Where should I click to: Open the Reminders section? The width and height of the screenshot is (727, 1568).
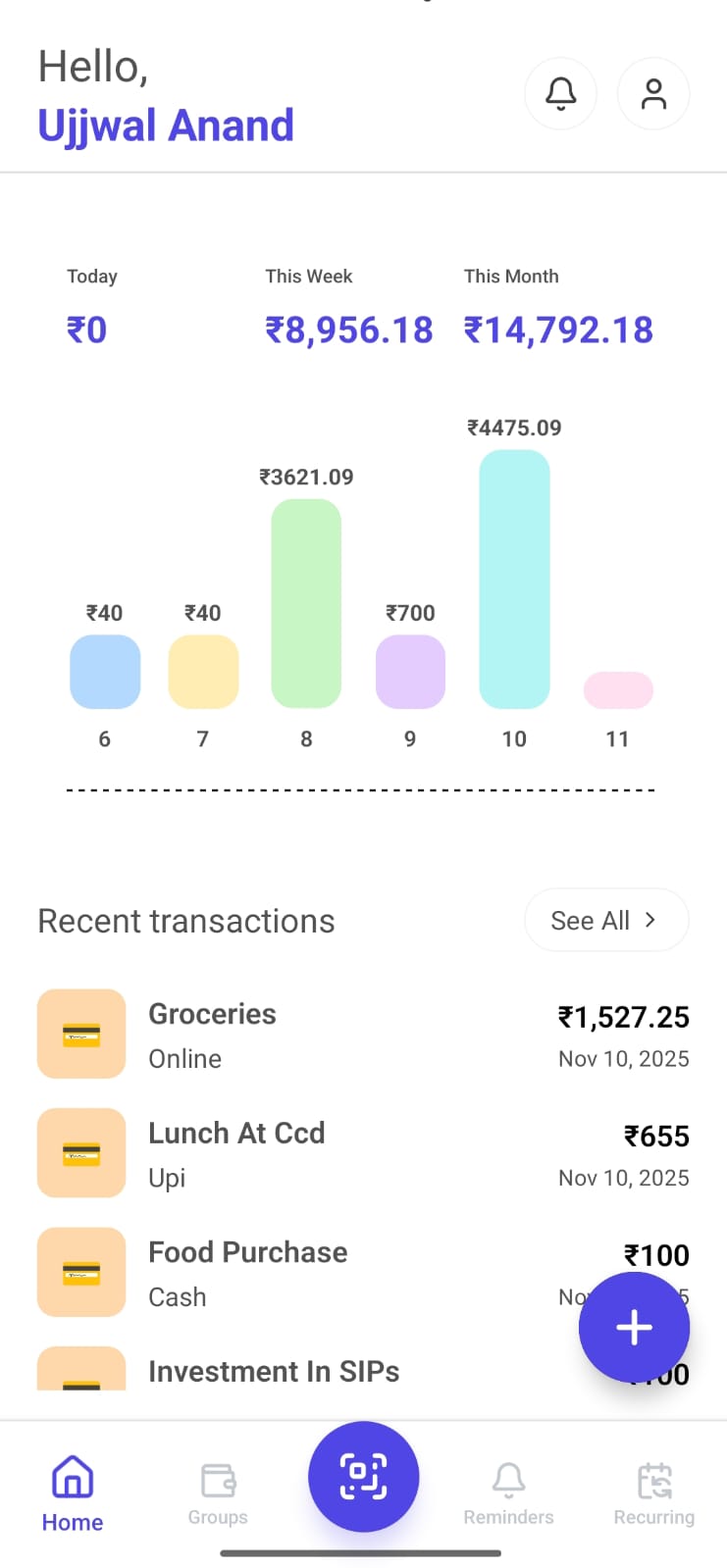[508, 1491]
